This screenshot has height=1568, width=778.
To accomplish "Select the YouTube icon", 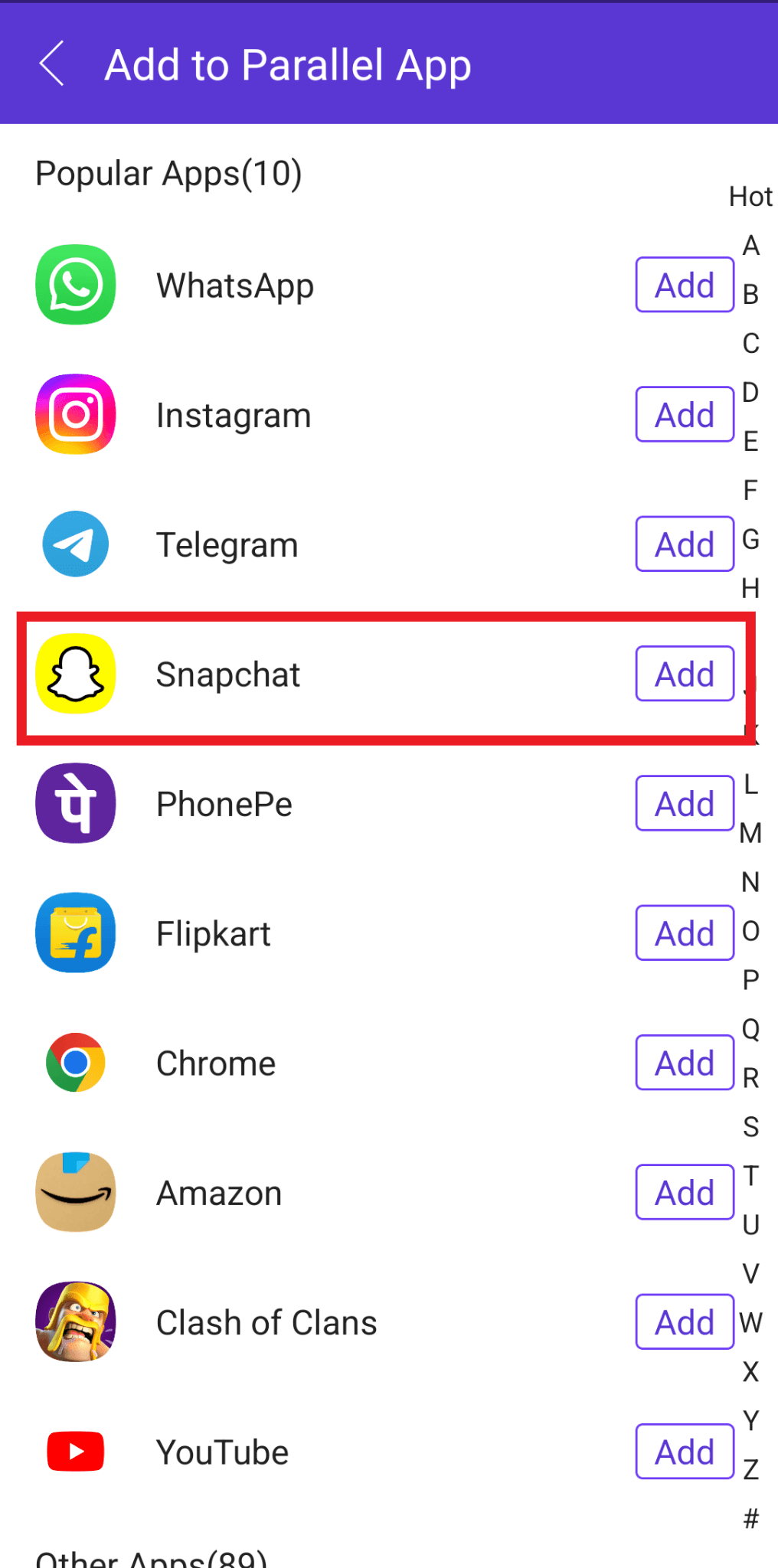I will [x=75, y=1451].
